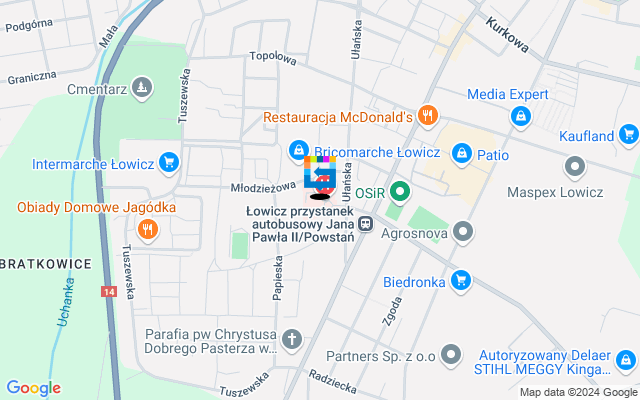Tap the Kaufland shopping pin
The image size is (640, 400).
click(629, 133)
